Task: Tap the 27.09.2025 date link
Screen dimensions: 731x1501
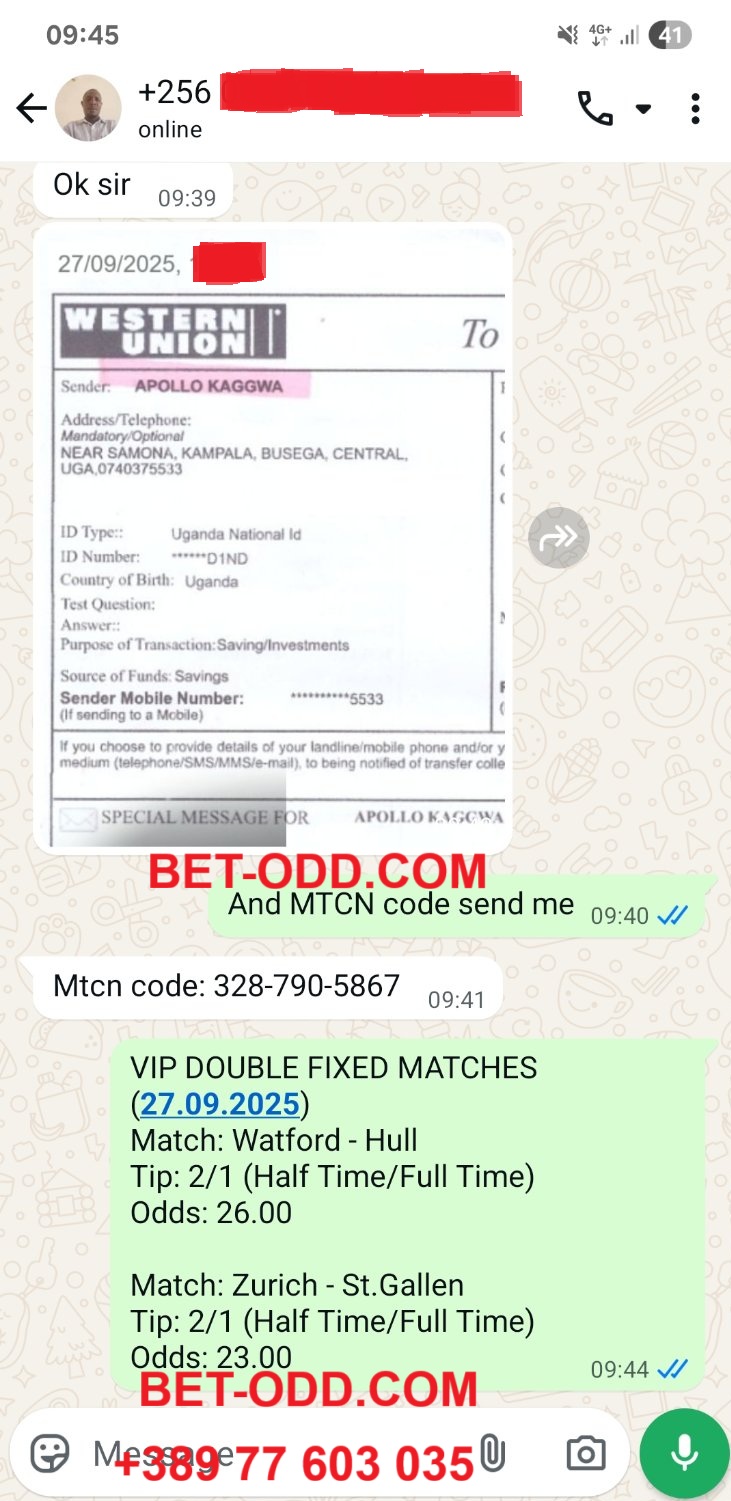Action: (220, 1104)
